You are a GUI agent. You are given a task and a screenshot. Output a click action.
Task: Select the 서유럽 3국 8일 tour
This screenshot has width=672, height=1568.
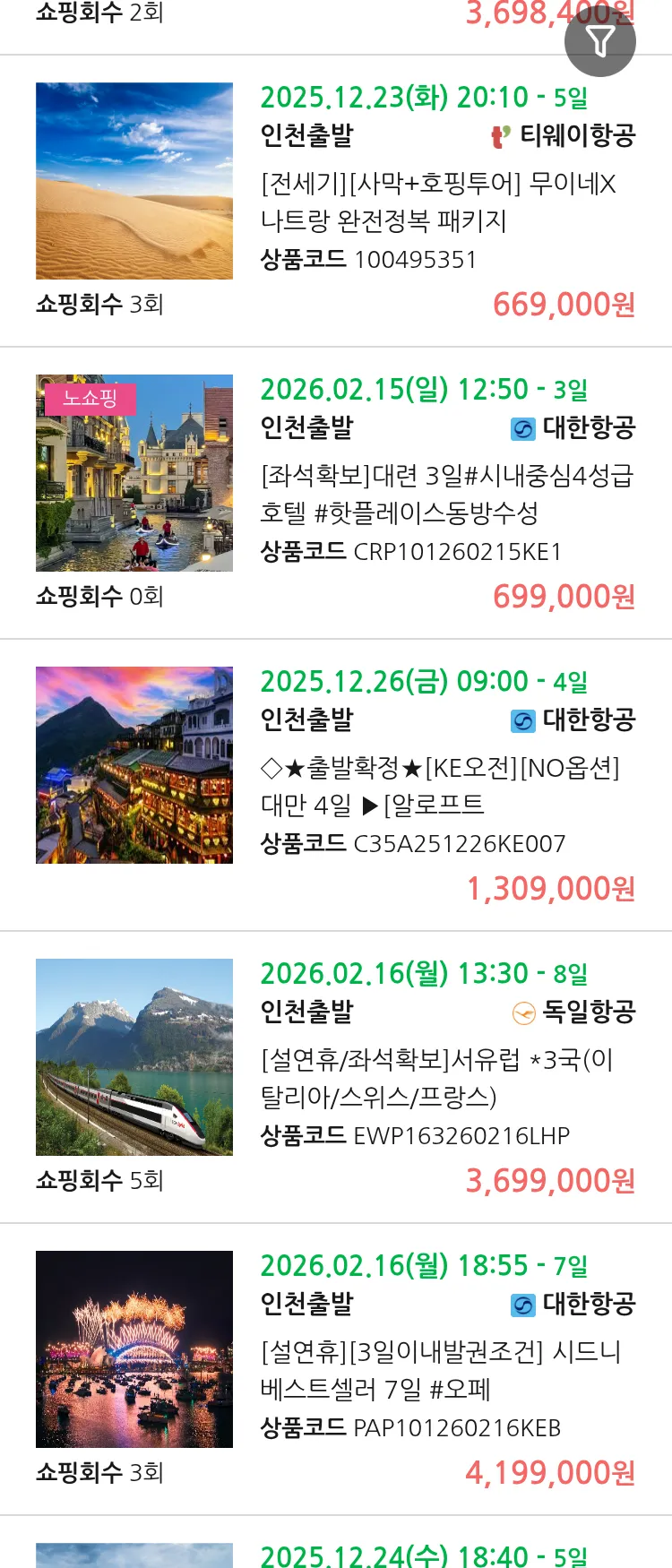click(x=437, y=1078)
